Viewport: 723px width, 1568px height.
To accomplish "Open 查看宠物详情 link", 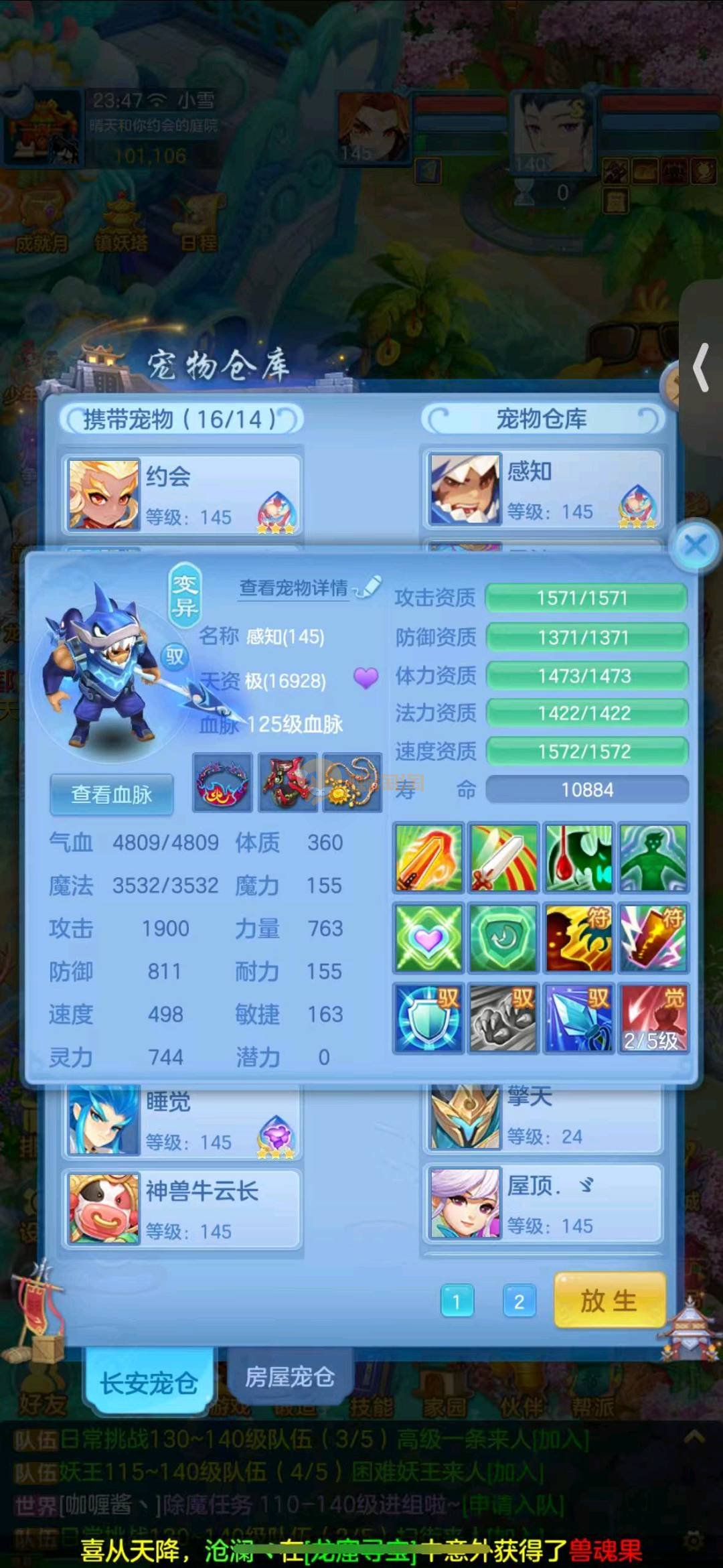I will (x=295, y=588).
